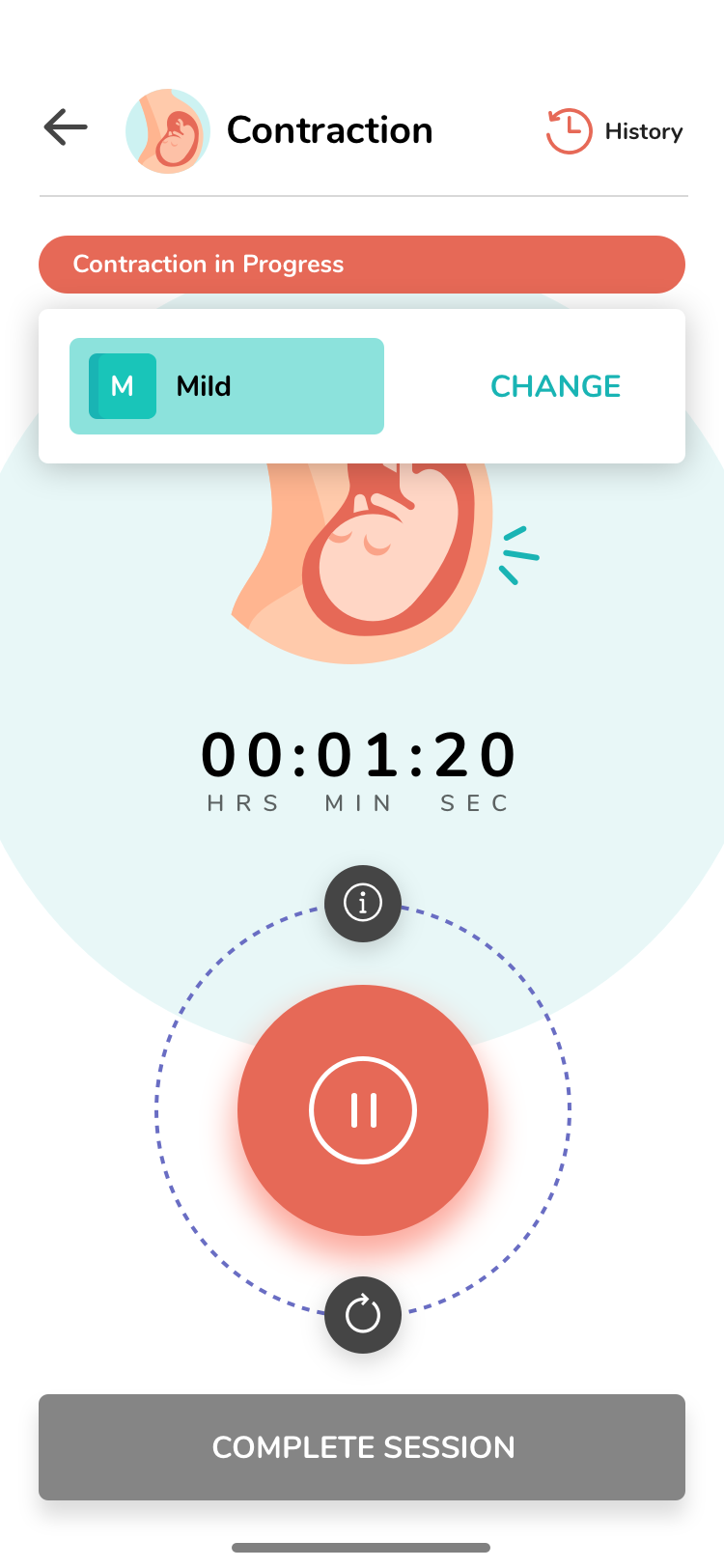
Task: Pause the contraction timer
Action: tap(363, 1110)
